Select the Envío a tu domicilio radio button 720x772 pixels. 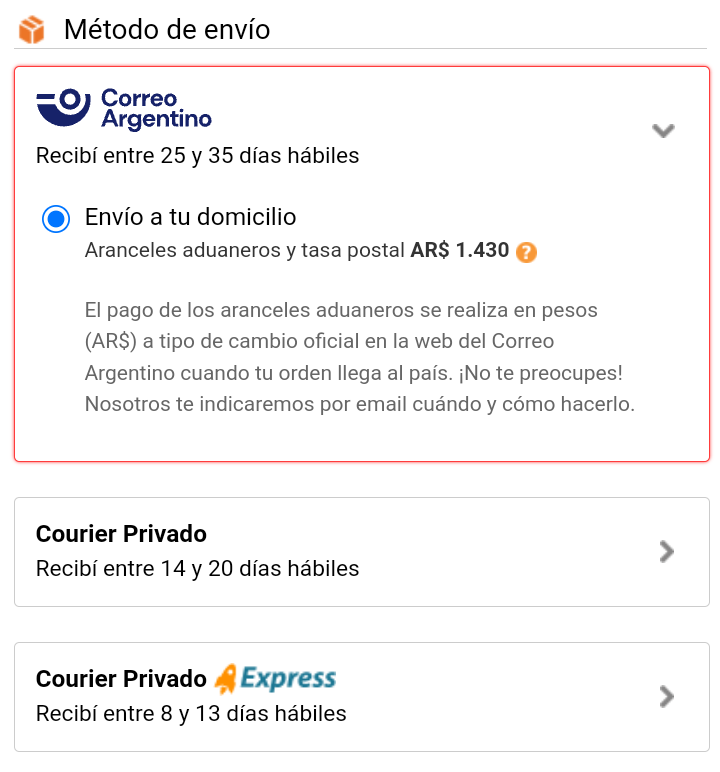[56, 219]
